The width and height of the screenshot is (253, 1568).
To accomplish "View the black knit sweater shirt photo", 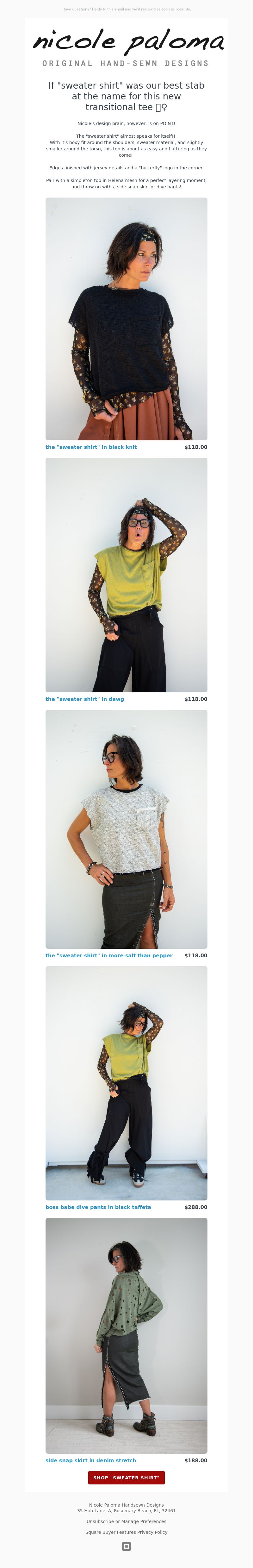I will tap(126, 318).
